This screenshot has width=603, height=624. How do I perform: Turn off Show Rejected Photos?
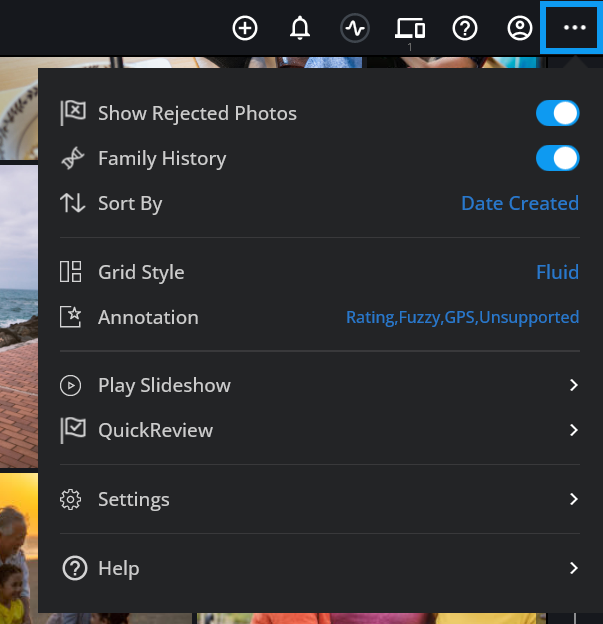click(x=557, y=113)
